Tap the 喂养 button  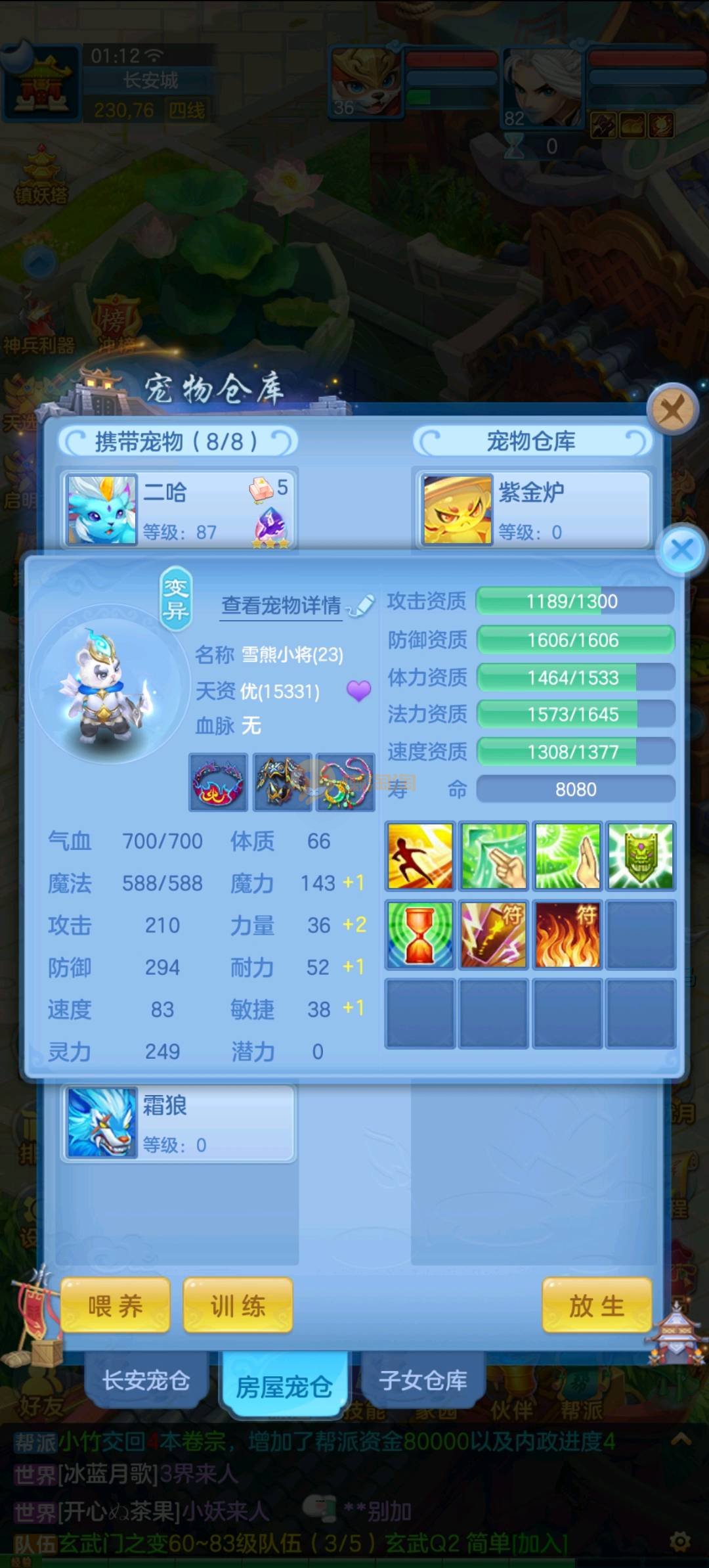point(116,1306)
